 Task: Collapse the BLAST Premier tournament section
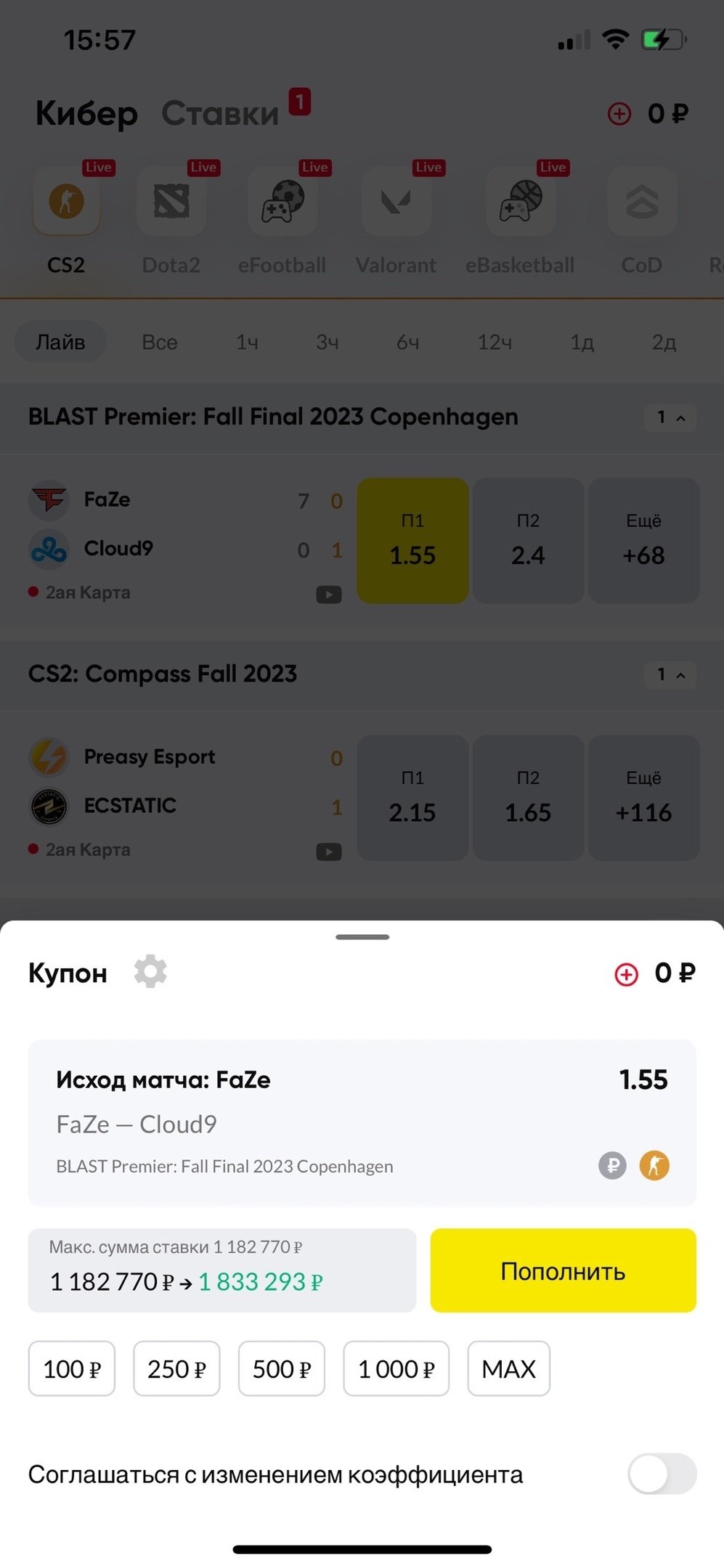[670, 417]
